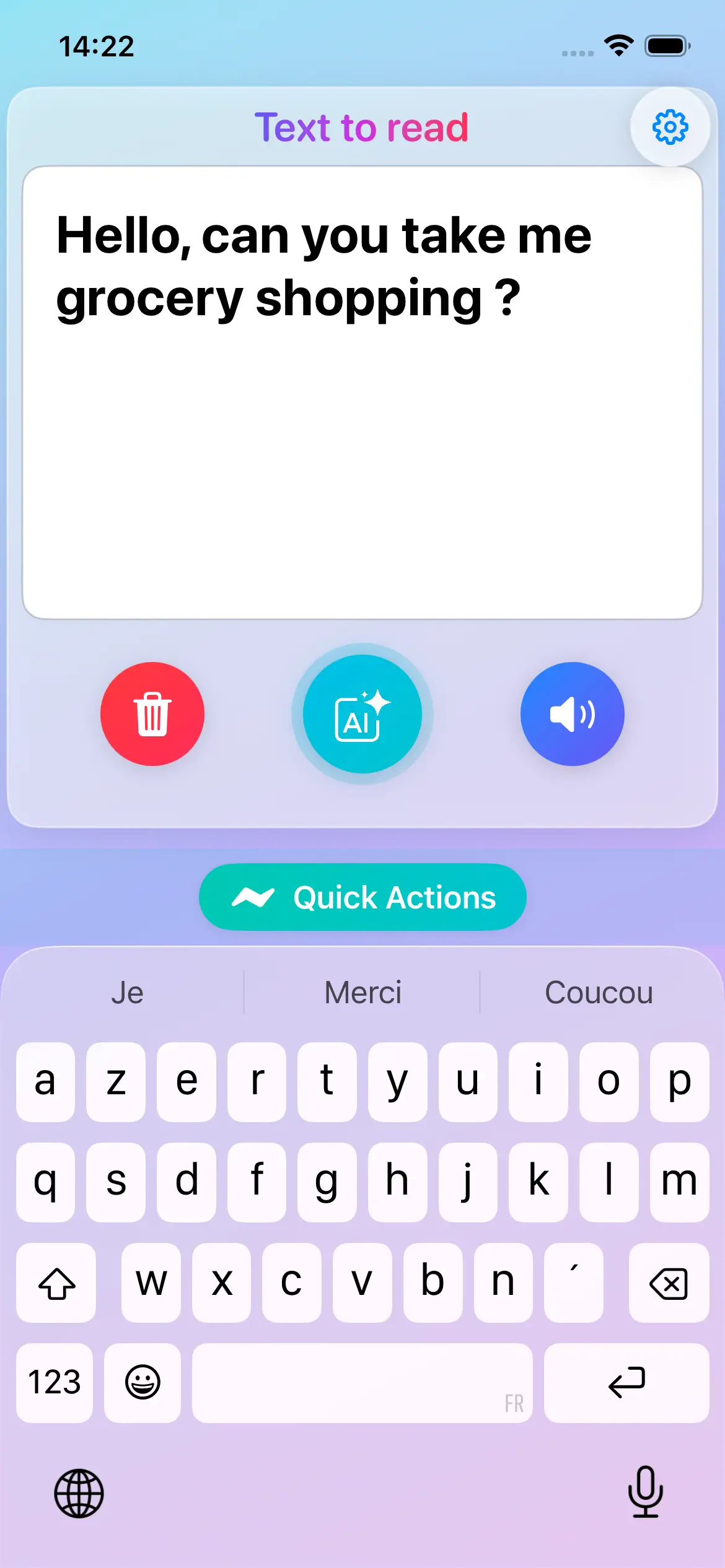725x1568 pixels.
Task: Open the app settings gear
Action: [670, 127]
